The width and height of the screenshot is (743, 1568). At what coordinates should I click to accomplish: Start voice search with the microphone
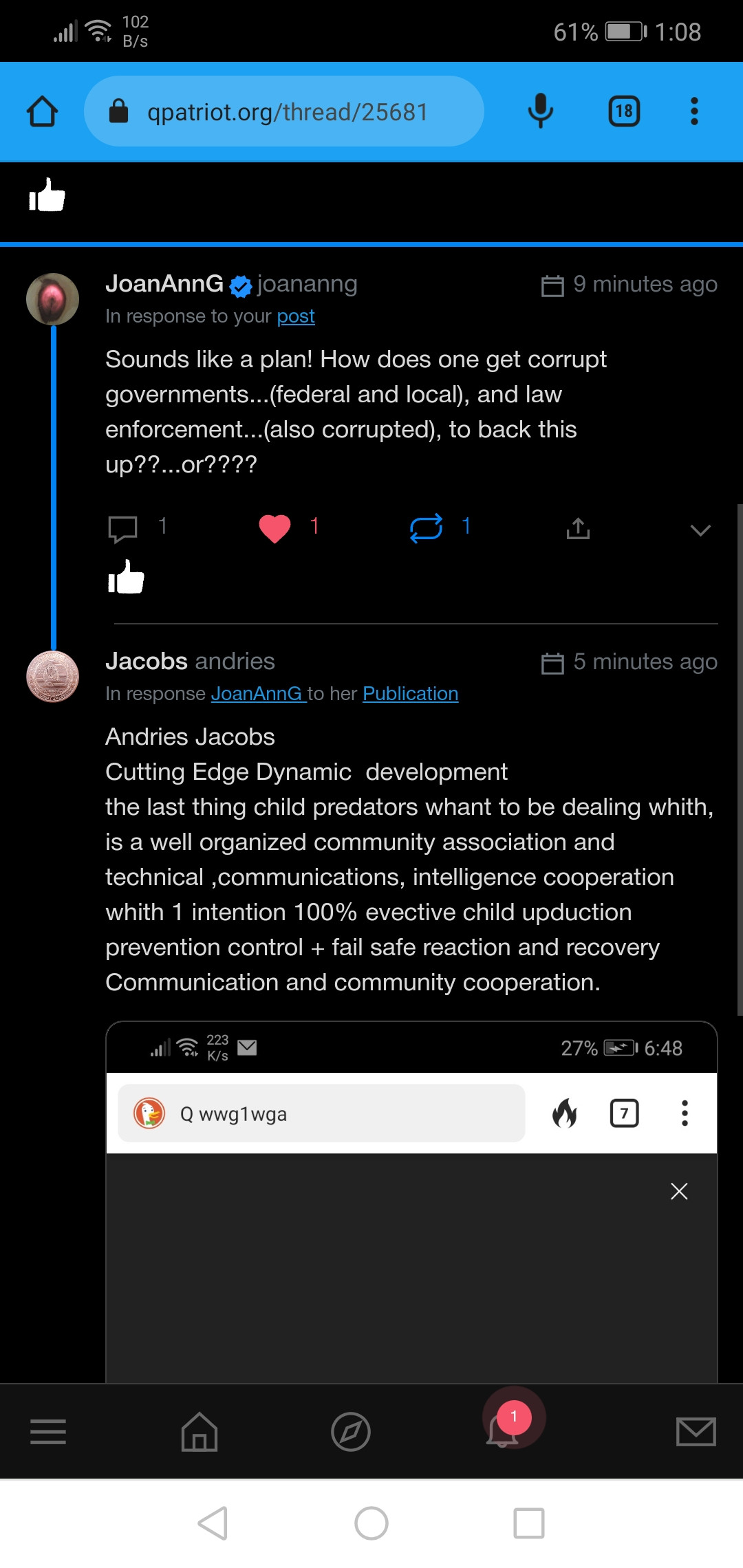tap(541, 111)
